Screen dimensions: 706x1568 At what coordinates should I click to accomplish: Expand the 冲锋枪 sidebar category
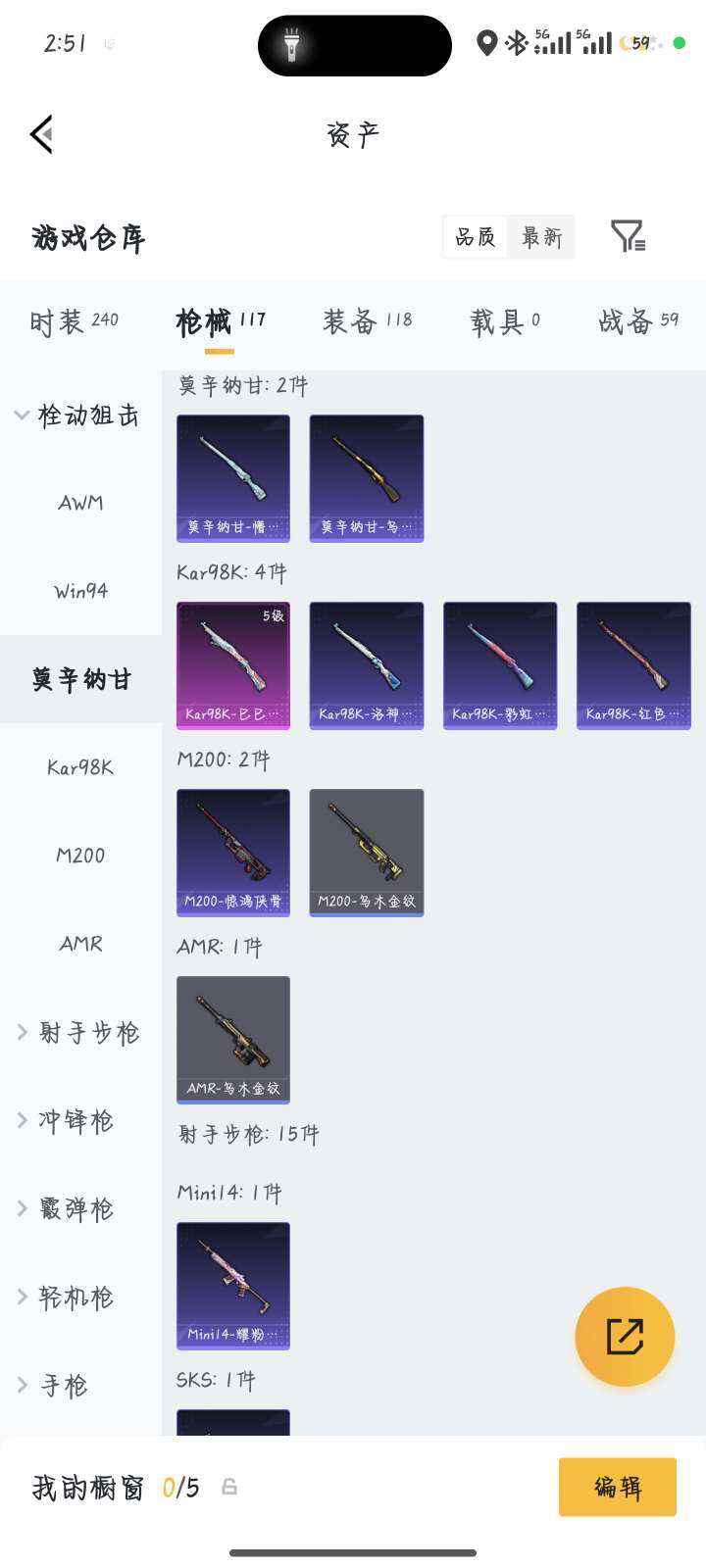tap(78, 1120)
